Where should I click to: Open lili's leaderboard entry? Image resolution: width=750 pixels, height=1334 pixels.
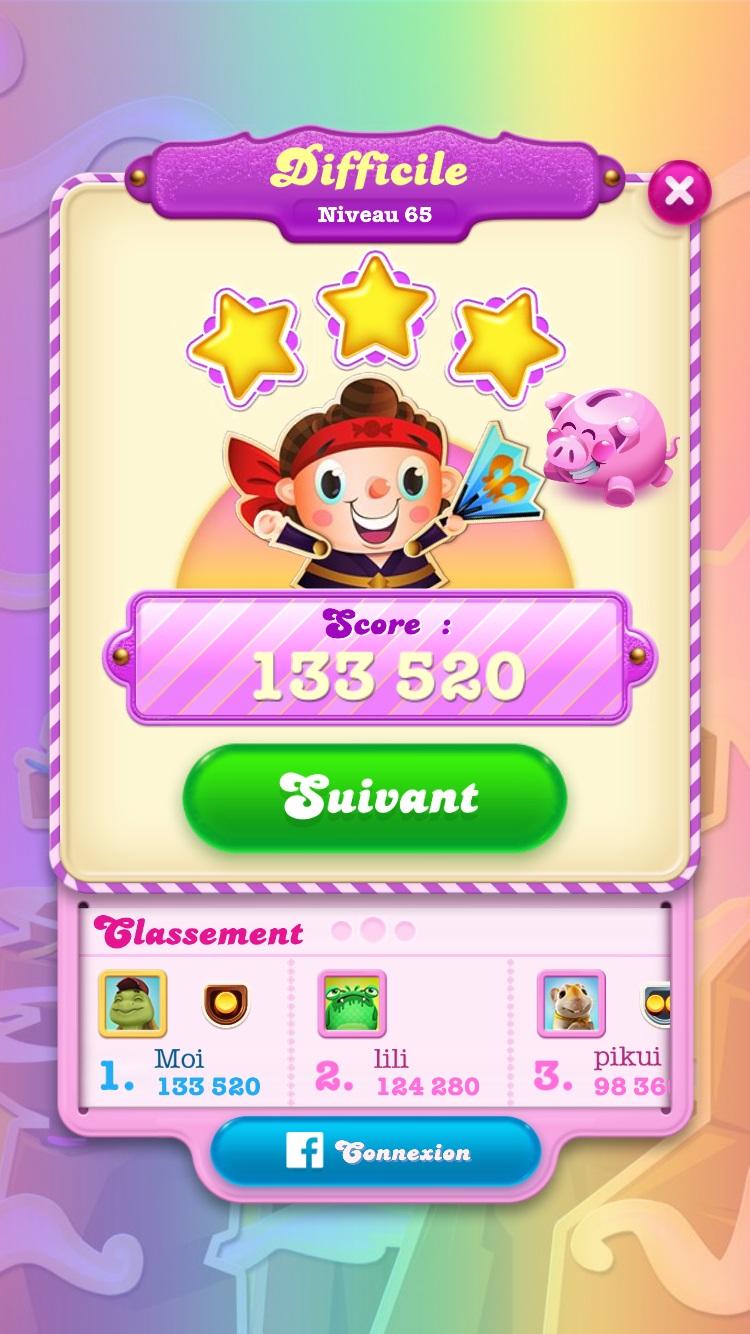(x=398, y=1033)
